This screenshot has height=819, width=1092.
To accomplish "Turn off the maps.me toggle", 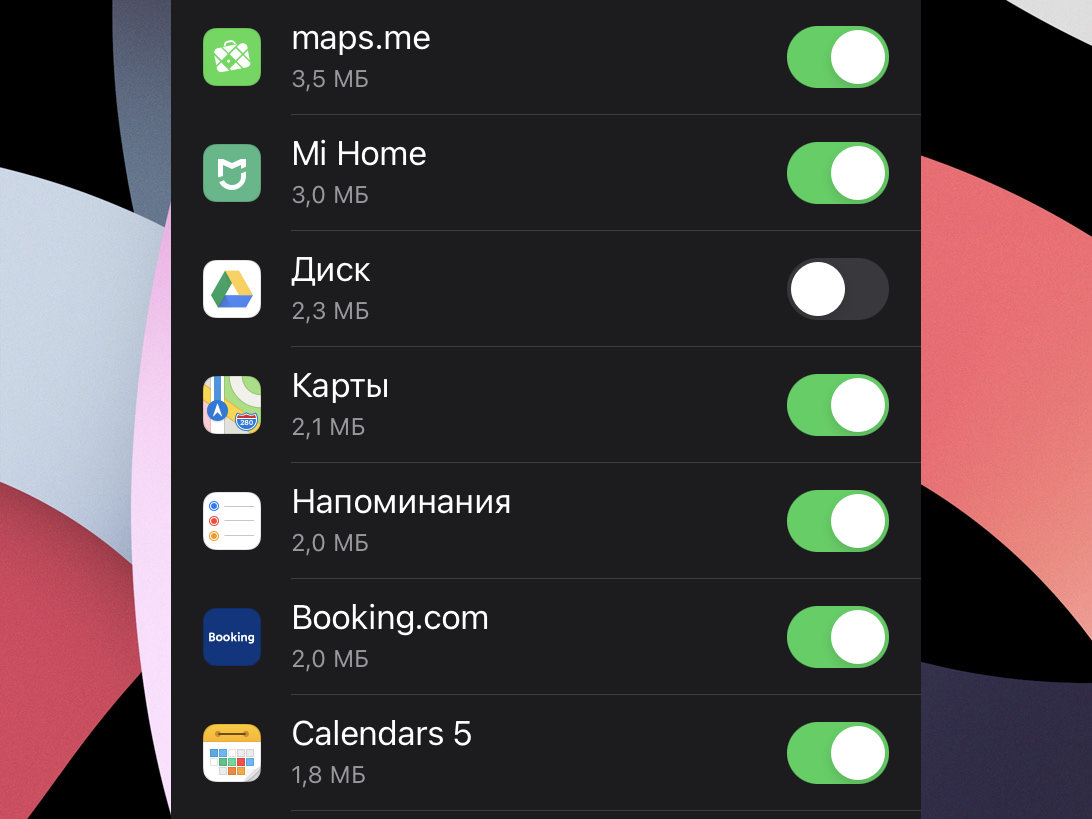I will [837, 57].
